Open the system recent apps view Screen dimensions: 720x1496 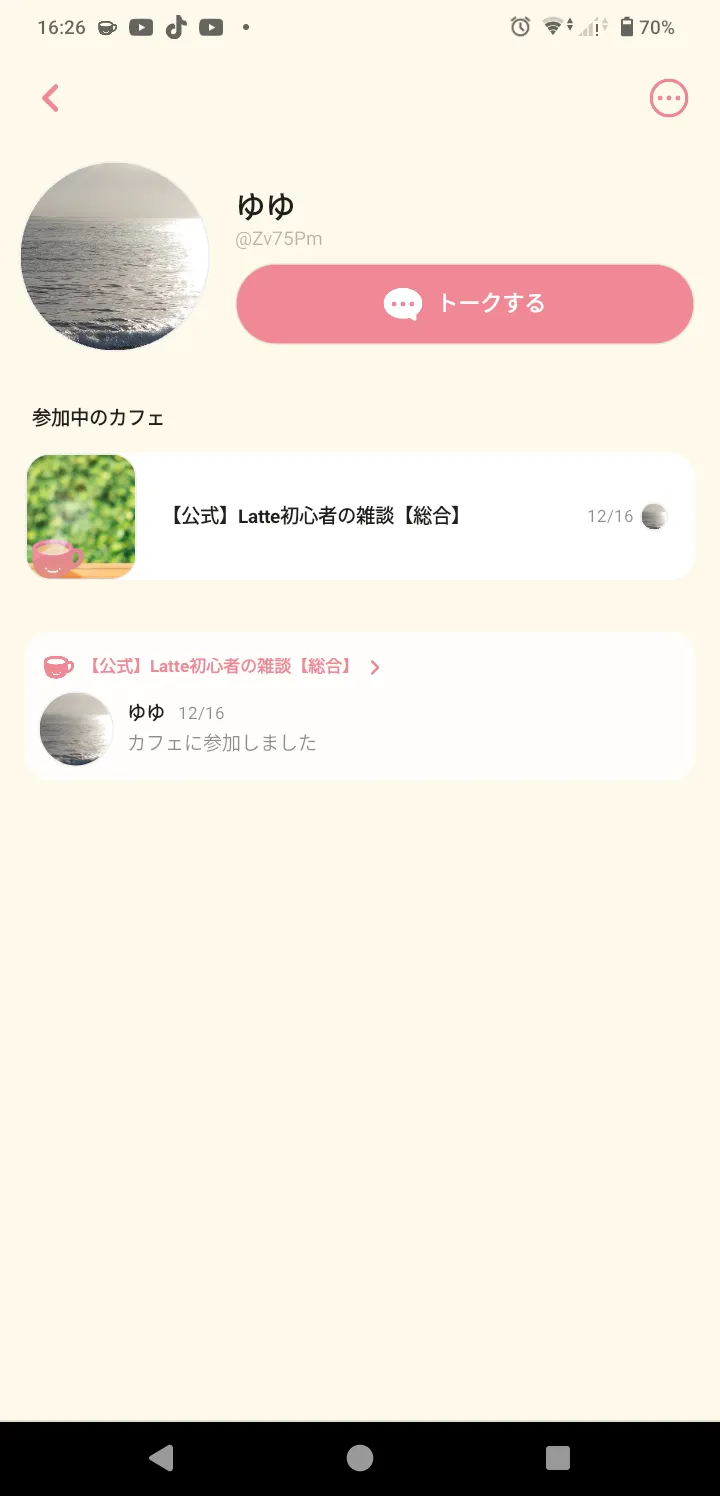(558, 1458)
